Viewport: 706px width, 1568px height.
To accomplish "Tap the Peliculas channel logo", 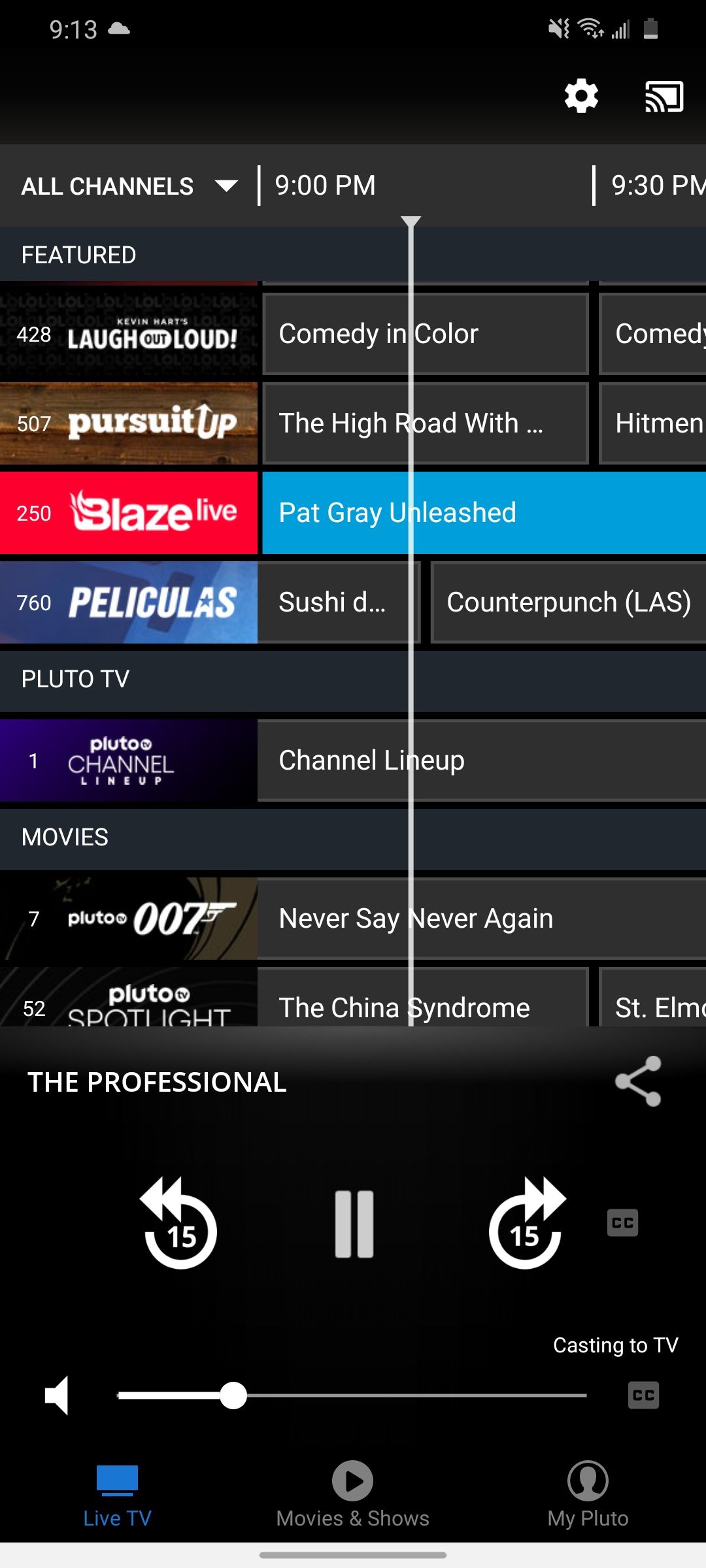I will coord(129,602).
